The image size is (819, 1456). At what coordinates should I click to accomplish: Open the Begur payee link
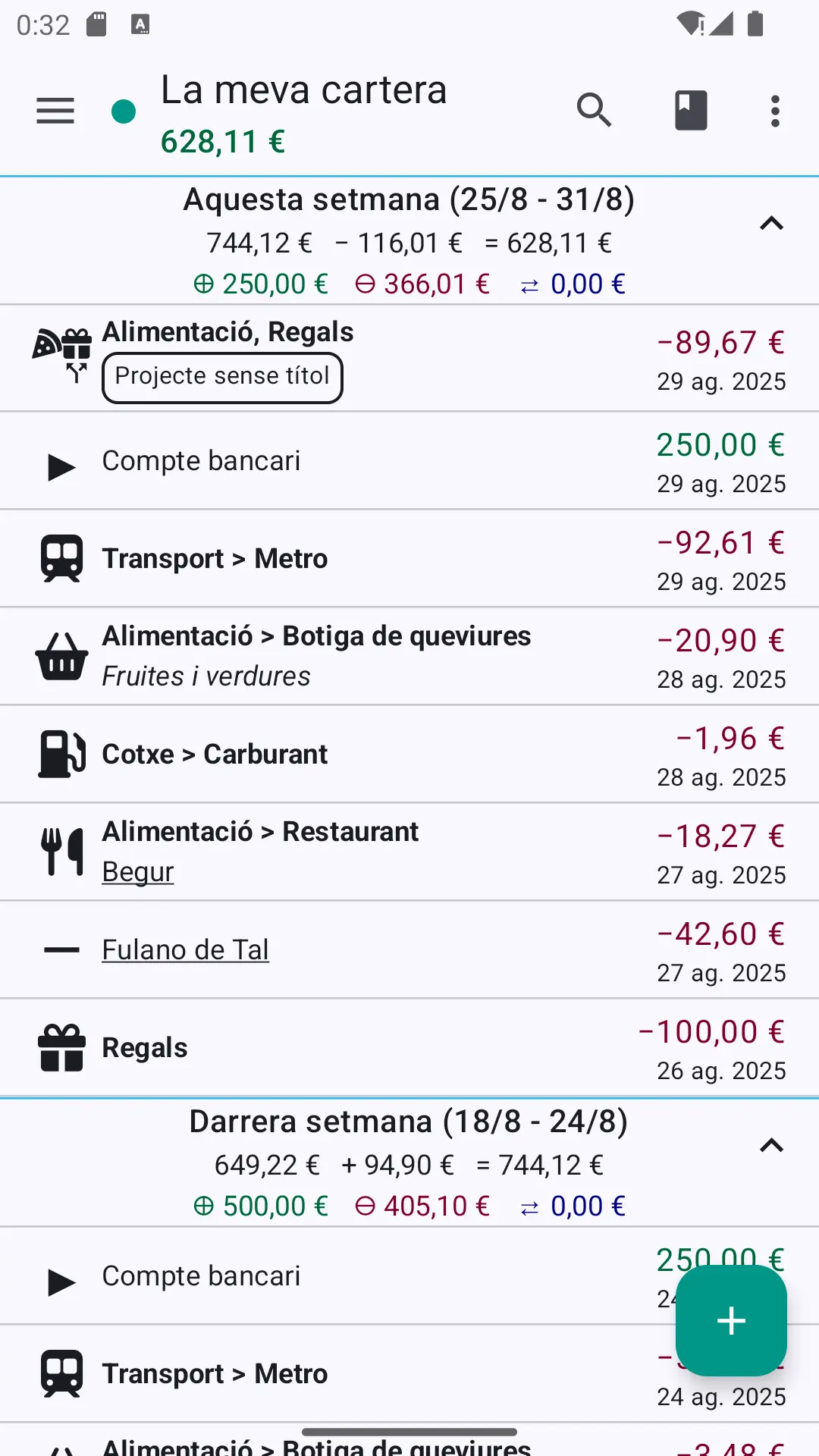click(138, 872)
